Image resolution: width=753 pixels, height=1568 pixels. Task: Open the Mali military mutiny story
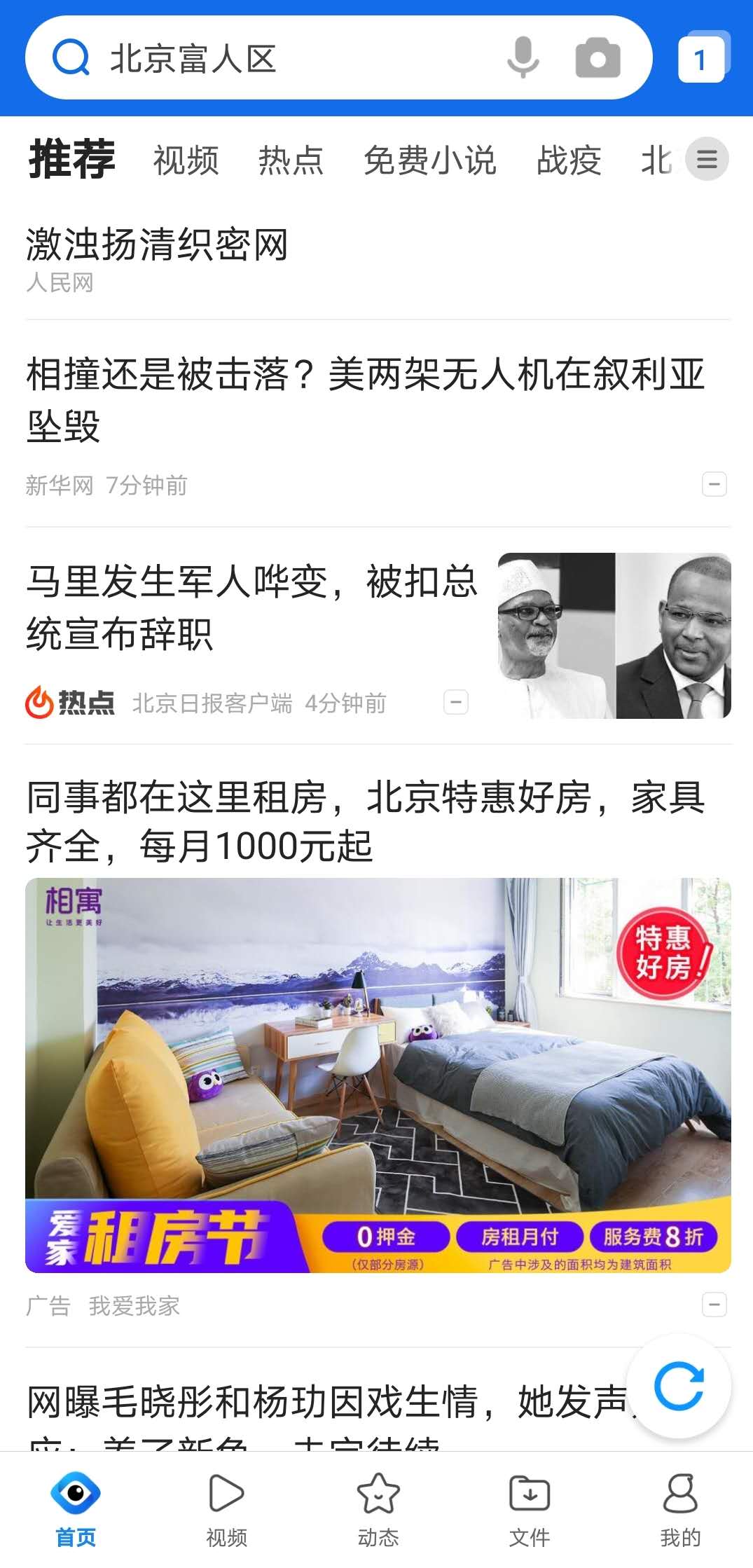click(x=252, y=607)
